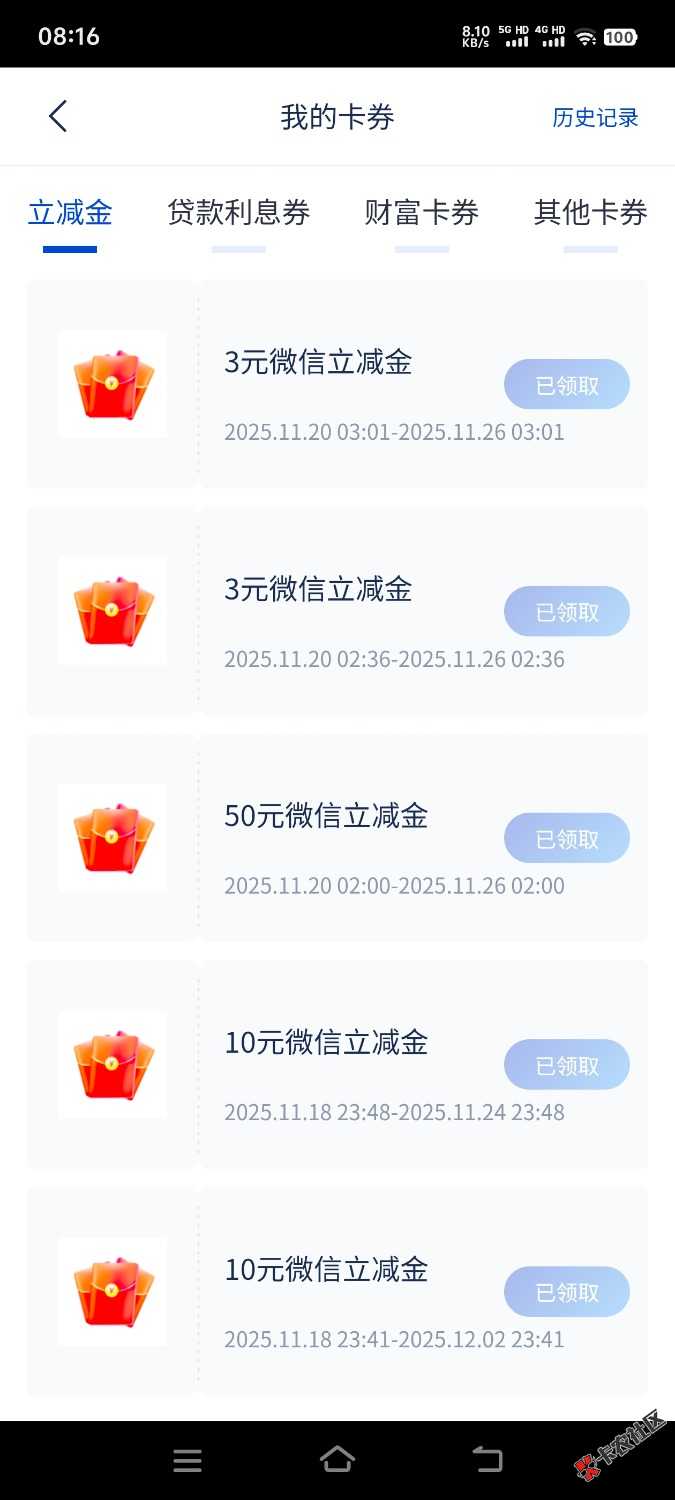Open the system recent apps menu

(x=187, y=1461)
